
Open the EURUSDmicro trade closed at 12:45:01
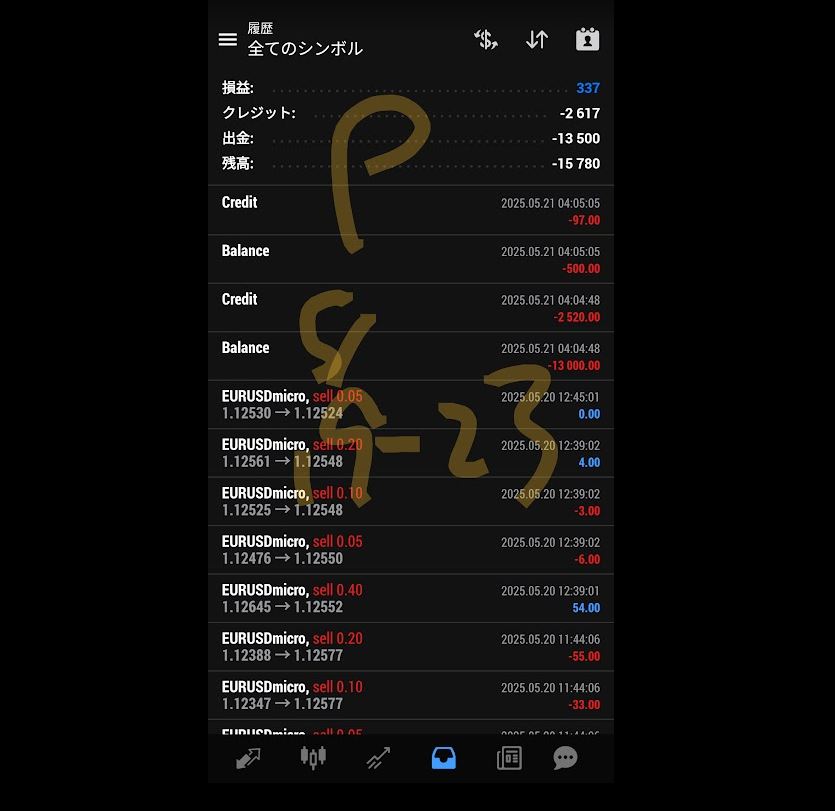pyautogui.click(x=410, y=404)
